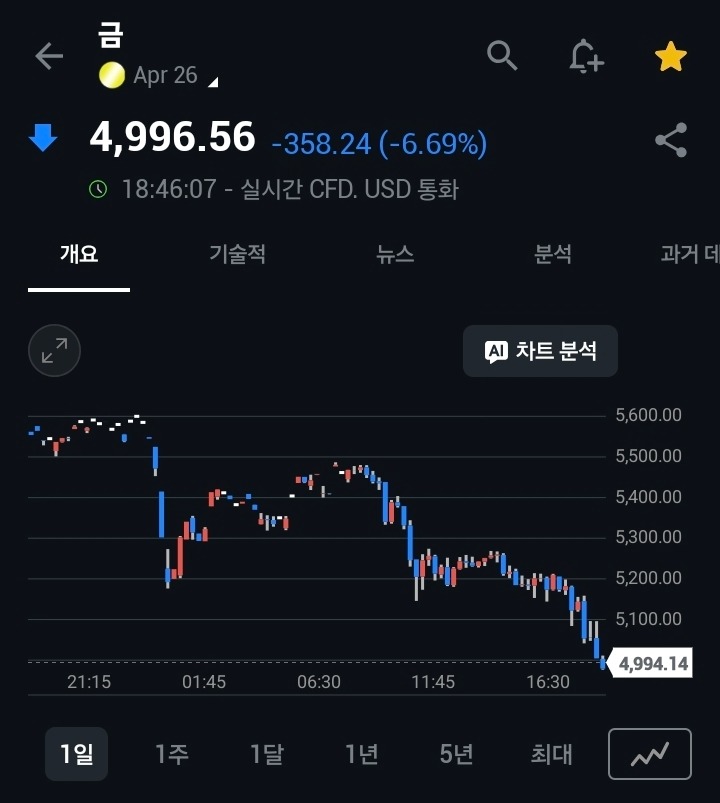Choose the 1달 chart range
The width and height of the screenshot is (720, 803).
266,754
